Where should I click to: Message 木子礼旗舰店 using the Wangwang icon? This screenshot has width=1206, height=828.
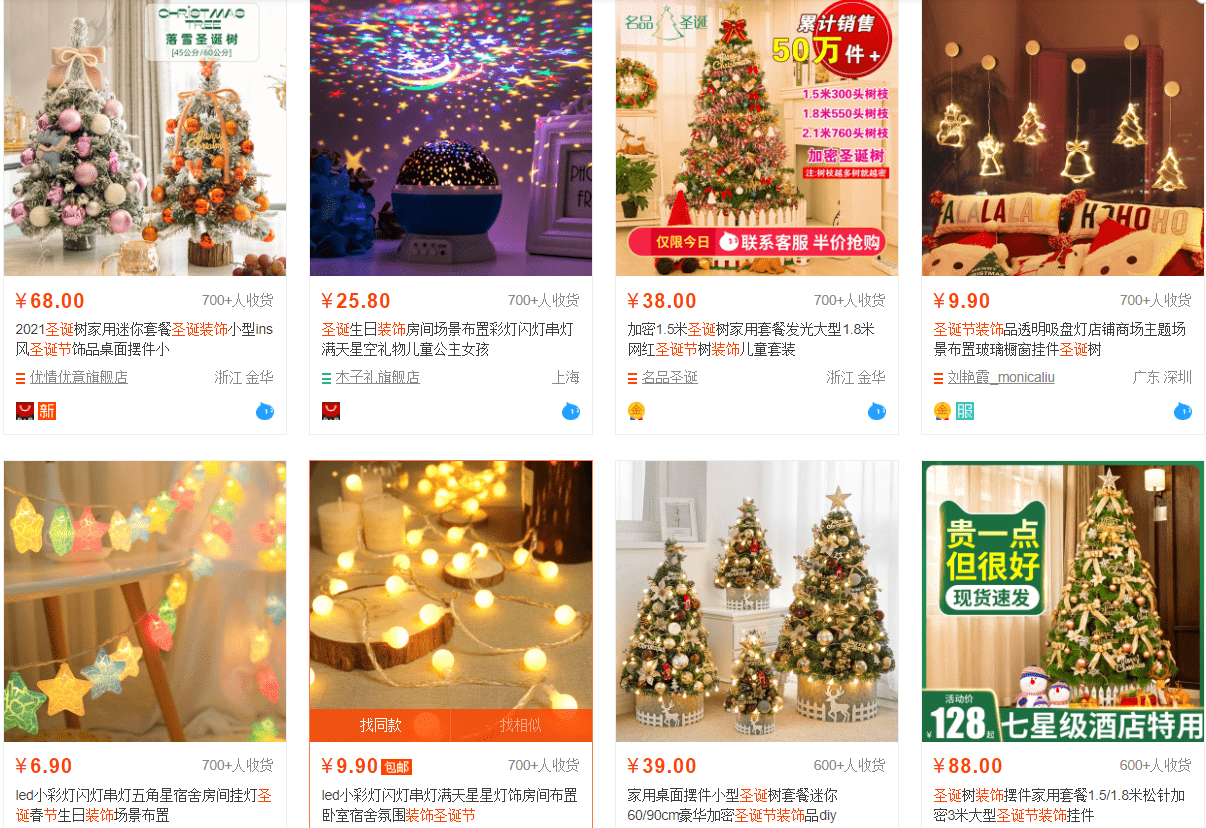[571, 411]
